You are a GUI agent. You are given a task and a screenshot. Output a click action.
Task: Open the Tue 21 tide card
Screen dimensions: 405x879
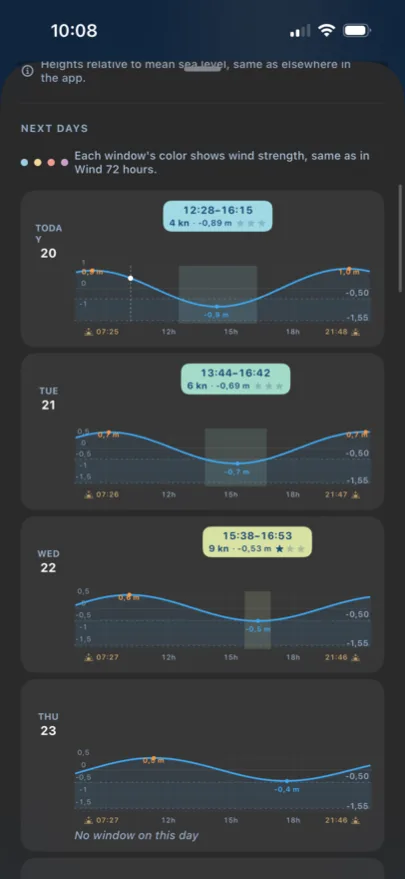coord(202,431)
